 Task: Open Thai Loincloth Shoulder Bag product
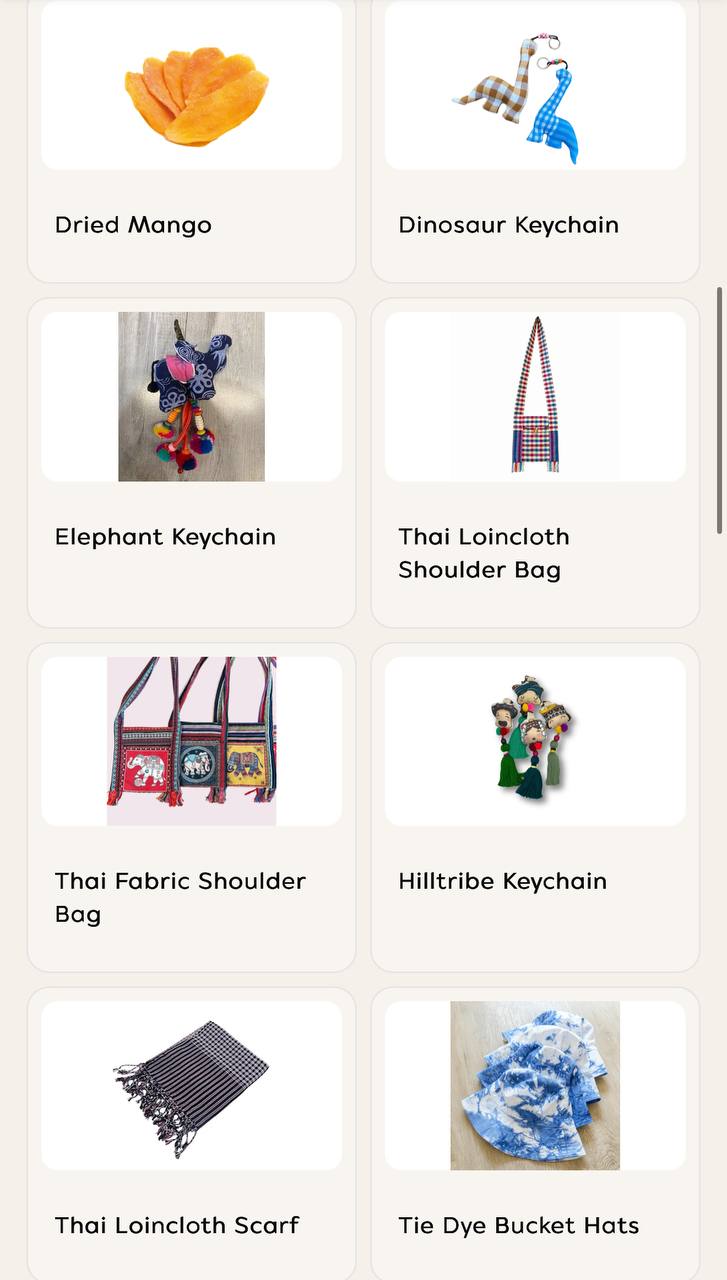(535, 462)
